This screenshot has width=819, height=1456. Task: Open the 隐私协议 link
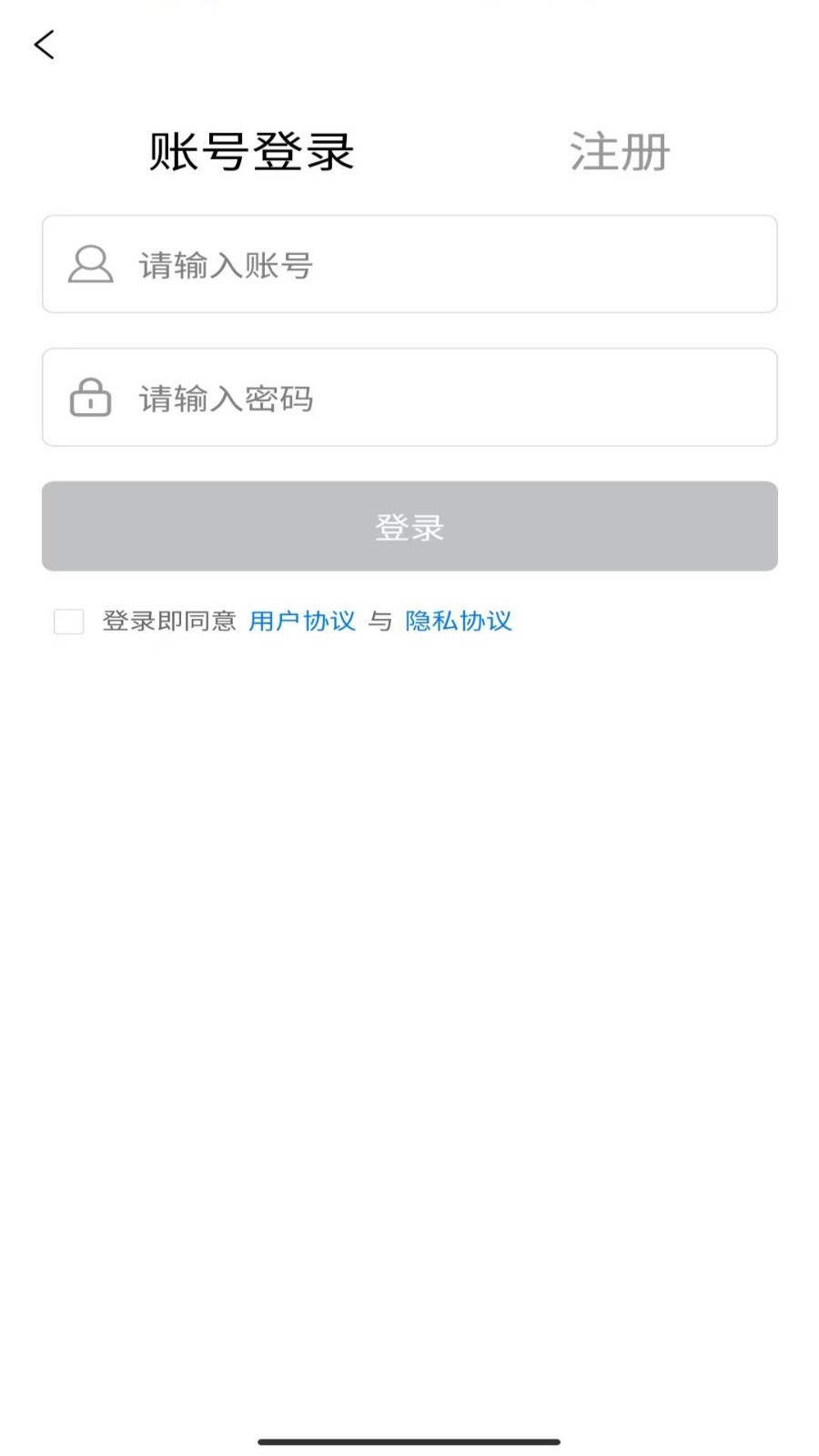459,622
